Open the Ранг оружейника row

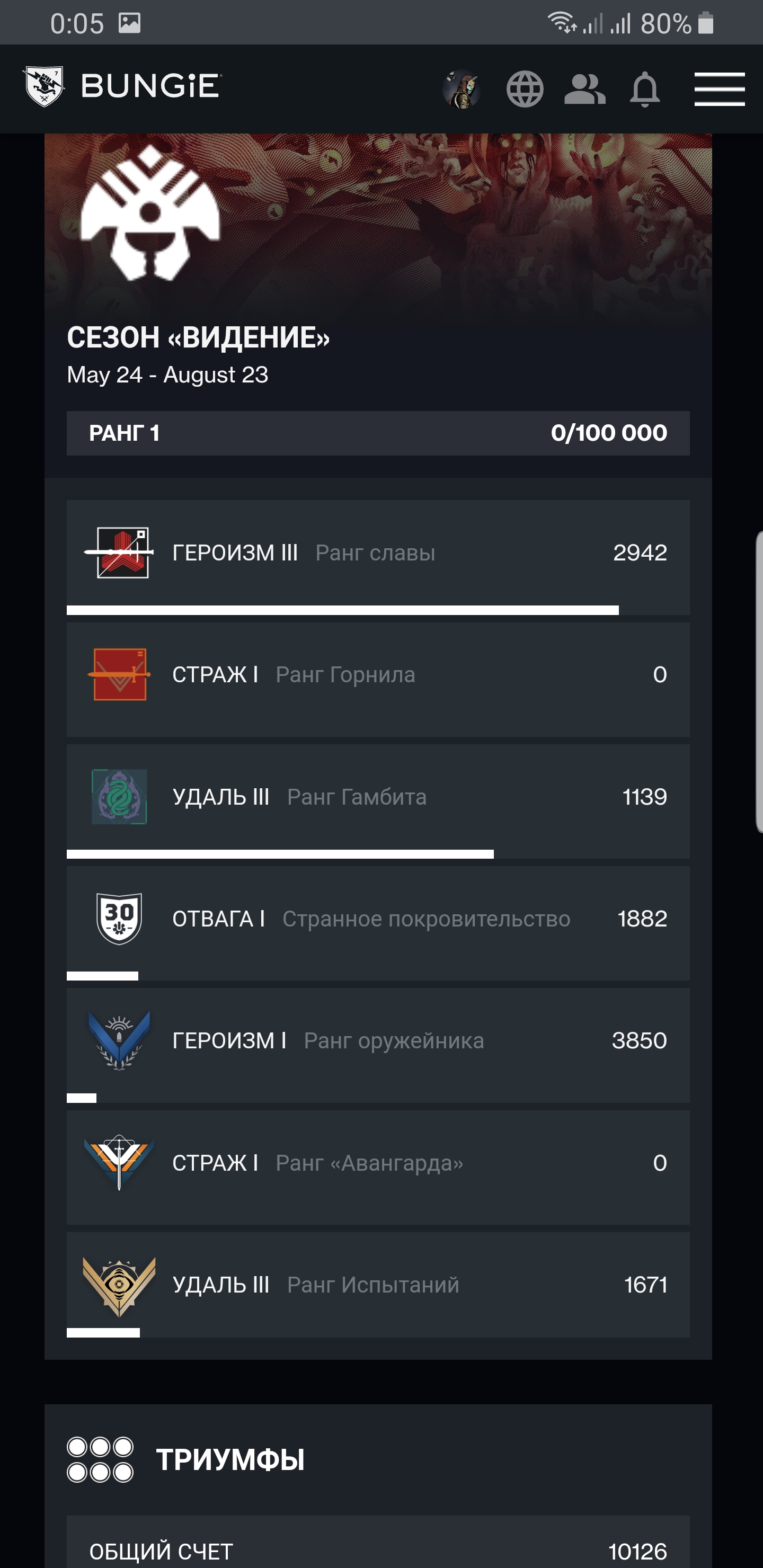coord(378,1045)
